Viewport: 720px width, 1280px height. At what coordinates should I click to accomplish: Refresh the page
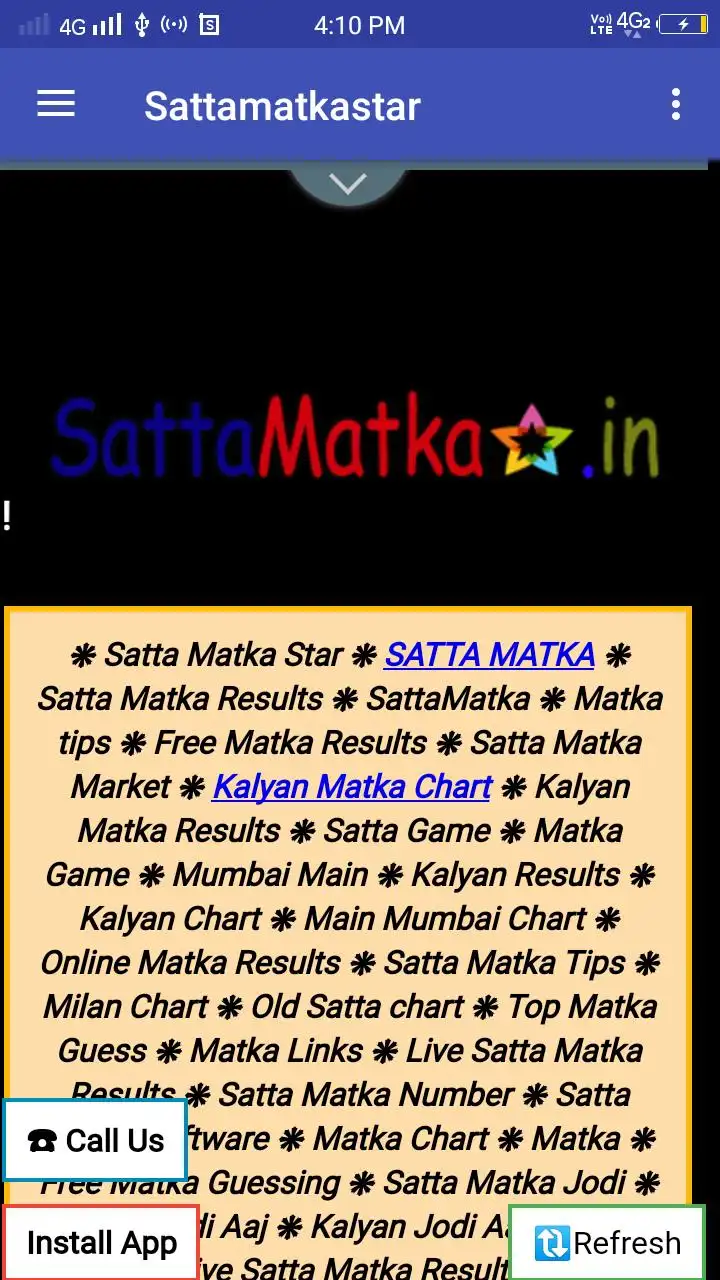(x=607, y=1243)
